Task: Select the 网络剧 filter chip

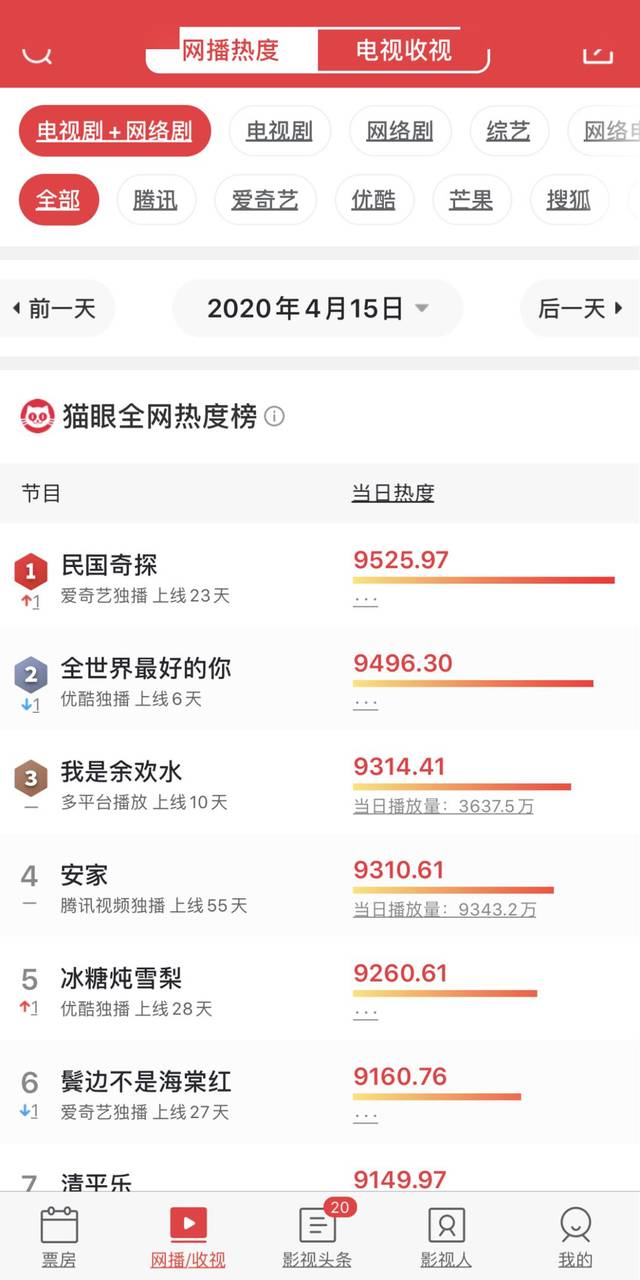Action: coord(400,131)
